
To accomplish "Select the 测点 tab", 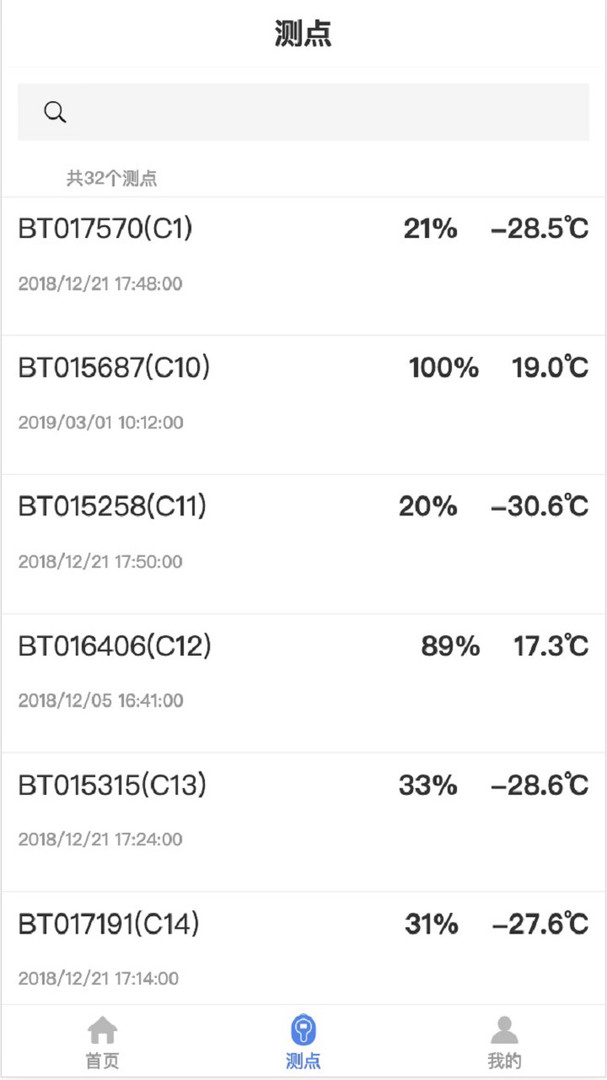I will pyautogui.click(x=303, y=1042).
